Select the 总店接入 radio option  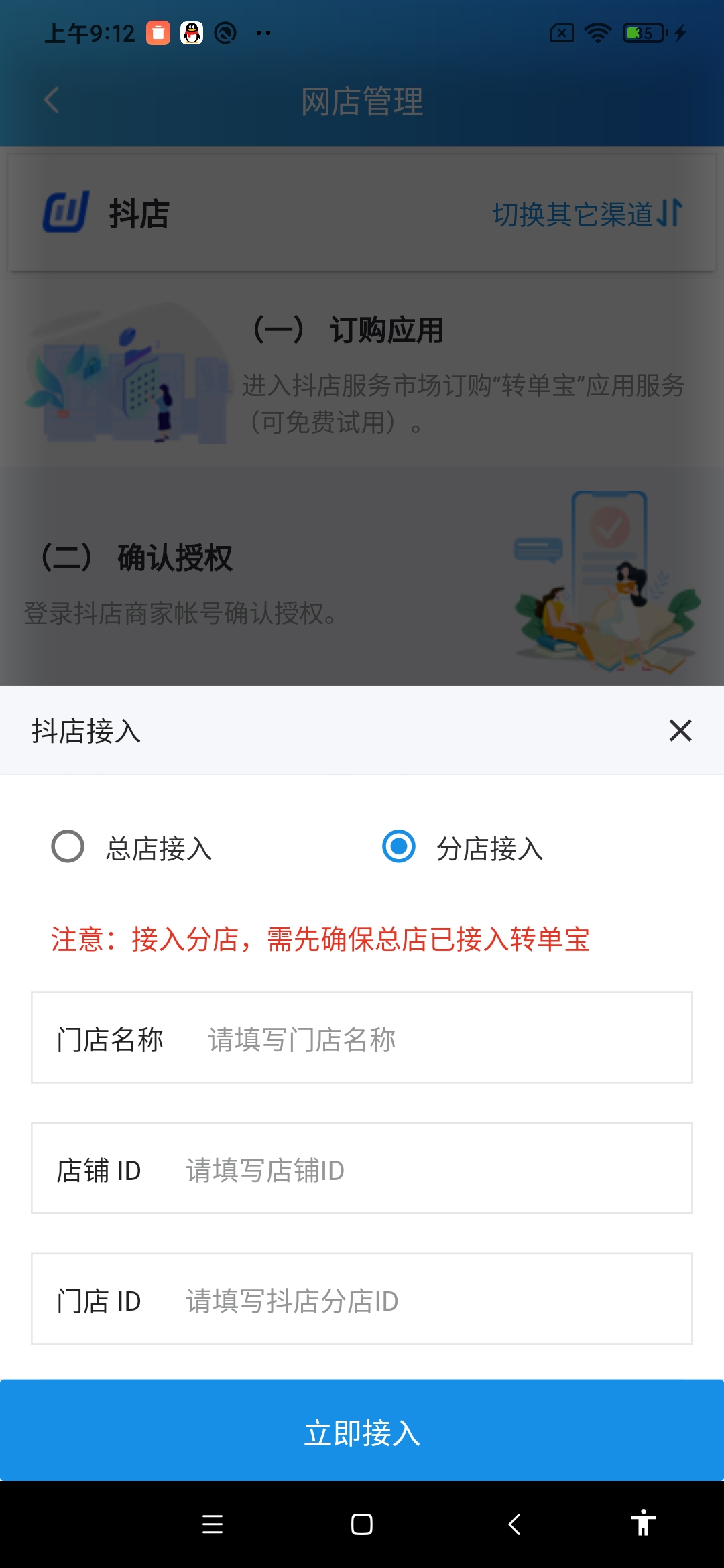[68, 847]
